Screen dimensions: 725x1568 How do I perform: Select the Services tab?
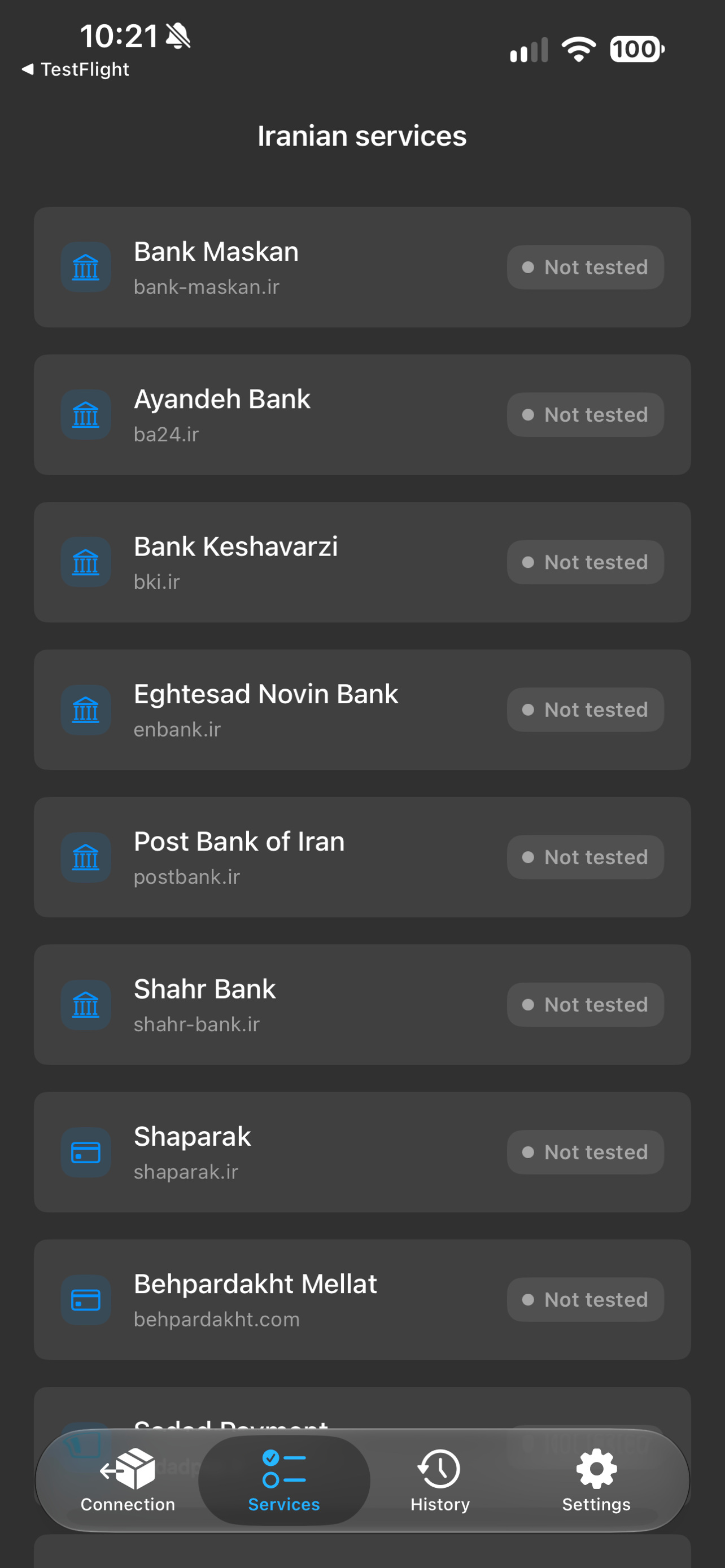[x=284, y=1481]
